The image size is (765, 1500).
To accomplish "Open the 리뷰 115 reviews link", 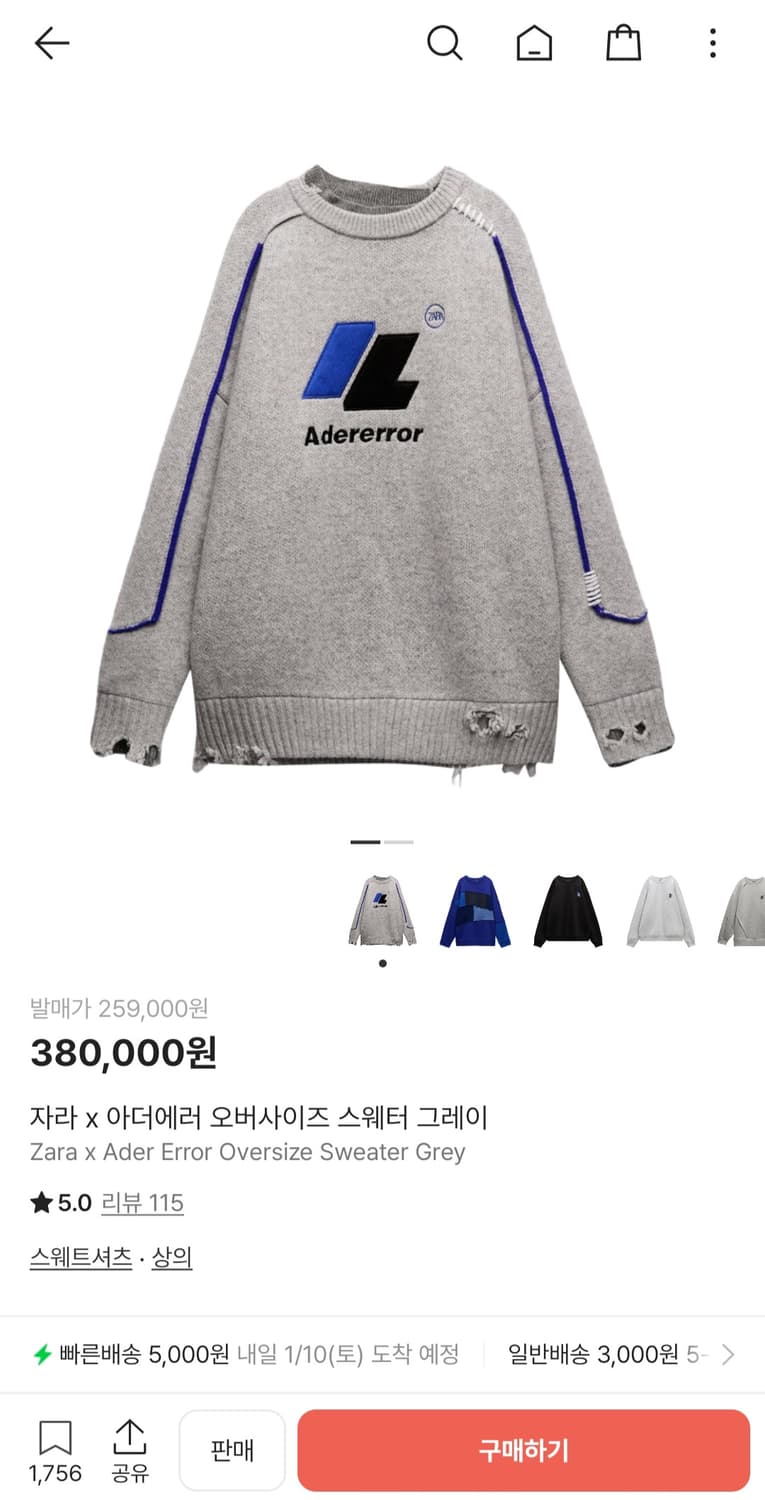I will click(143, 1203).
